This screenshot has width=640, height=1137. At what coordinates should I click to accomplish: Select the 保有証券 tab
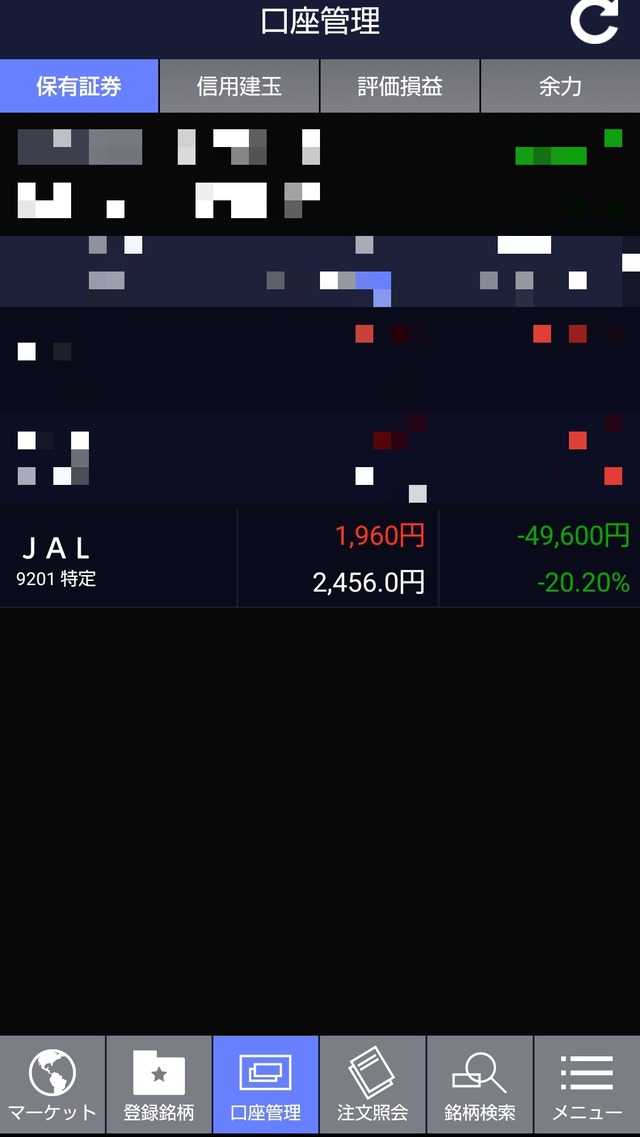pos(79,86)
